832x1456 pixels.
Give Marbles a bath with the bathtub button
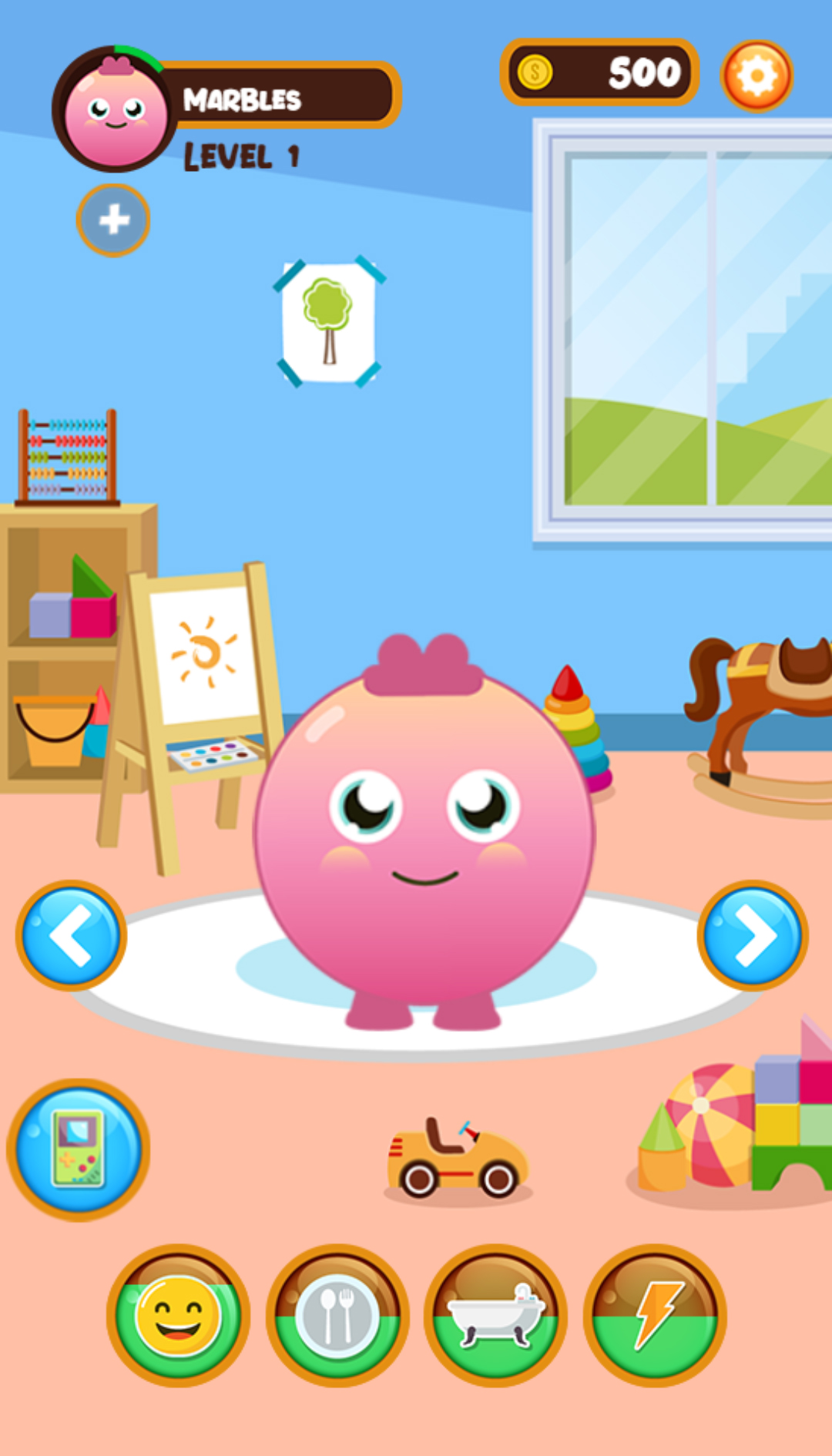point(495,1316)
